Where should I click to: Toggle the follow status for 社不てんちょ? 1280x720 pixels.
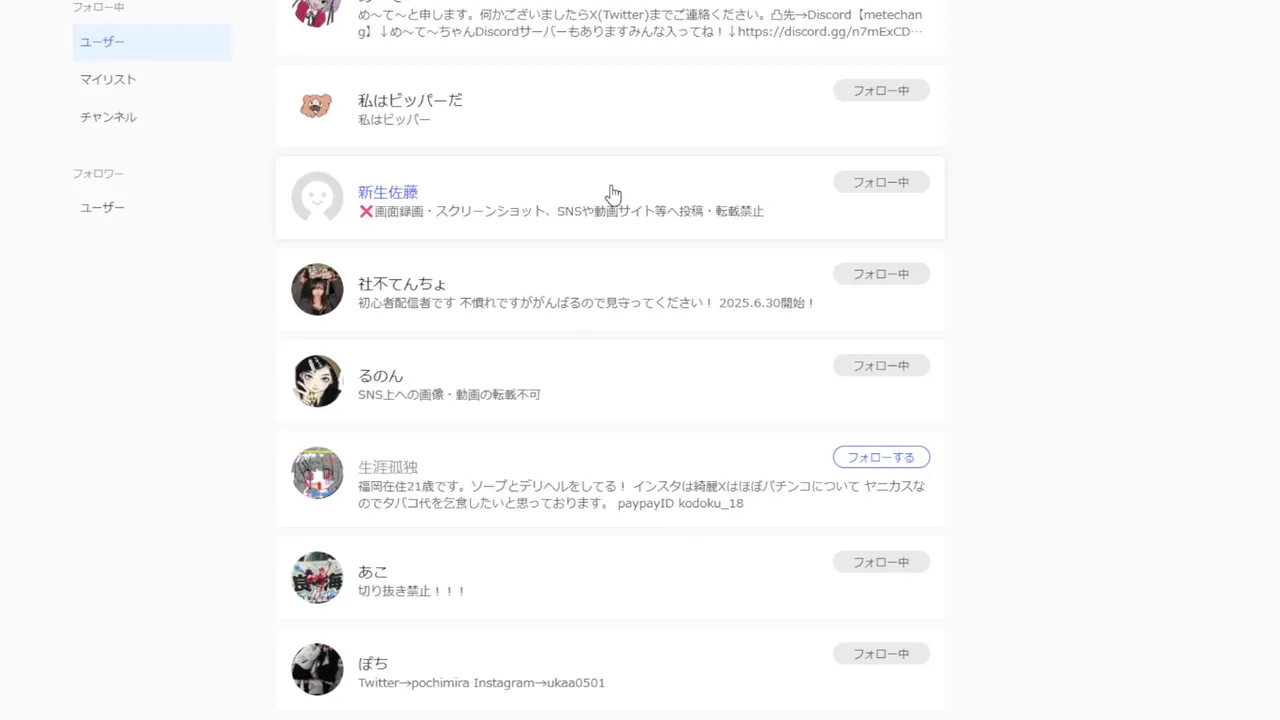point(881,274)
